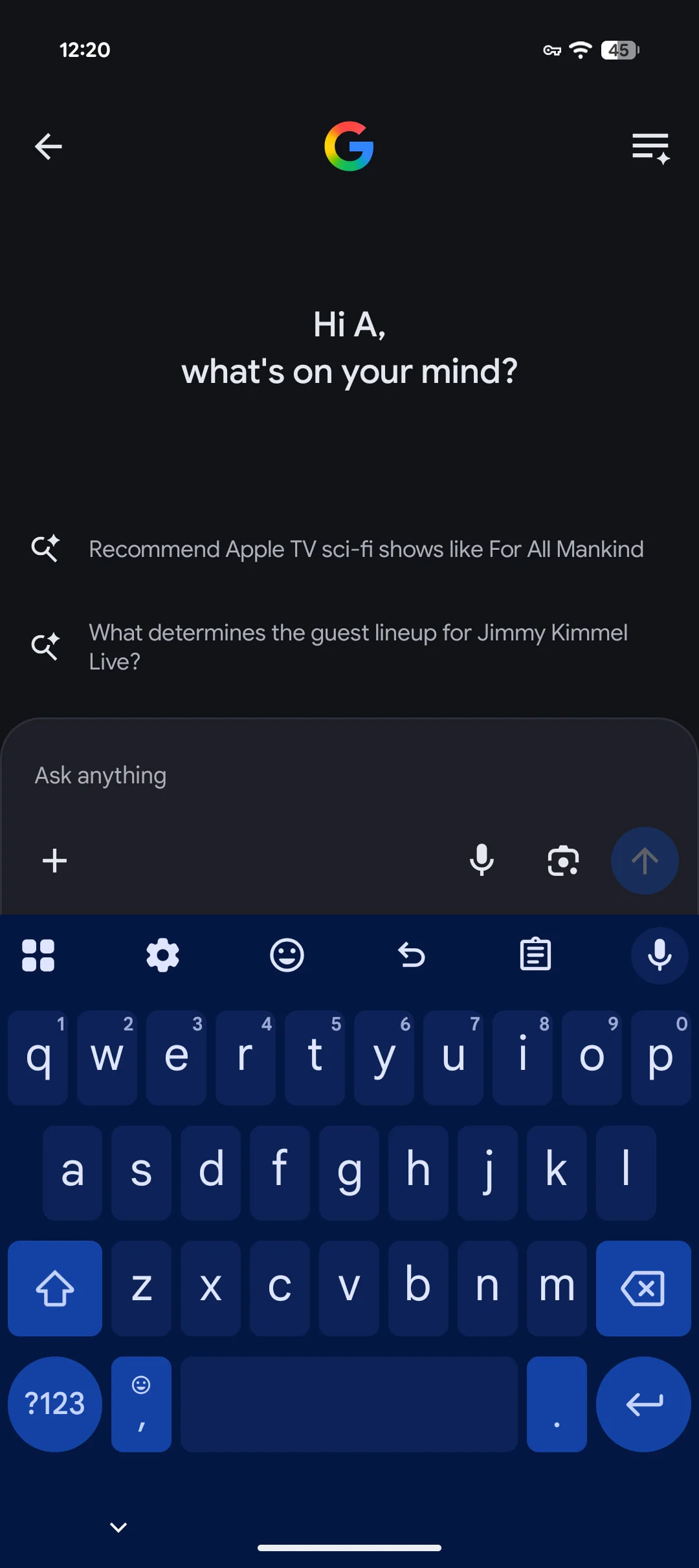This screenshot has width=699, height=1568.
Task: Open the keyboard features grid menu
Action: pyautogui.click(x=38, y=955)
